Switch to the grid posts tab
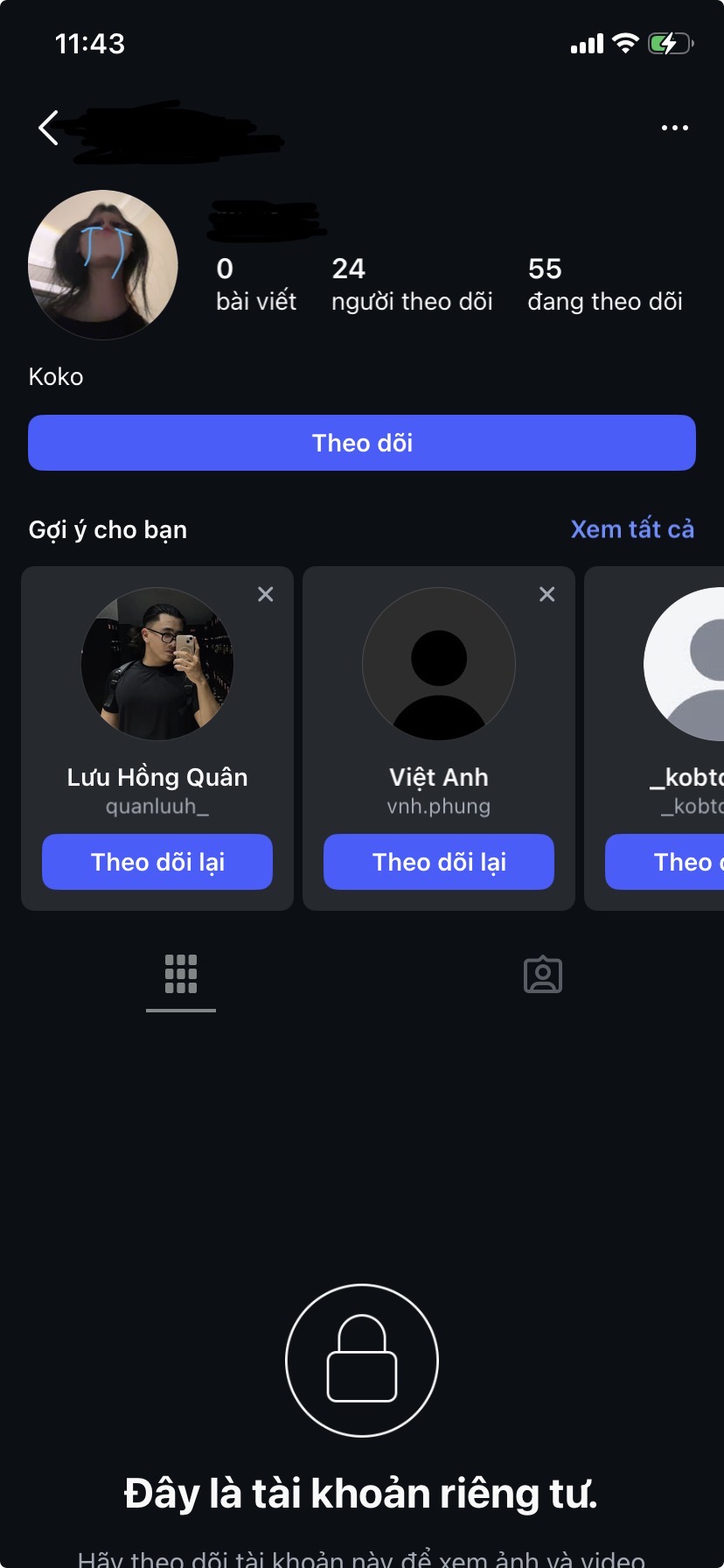724x1568 pixels. click(x=181, y=974)
